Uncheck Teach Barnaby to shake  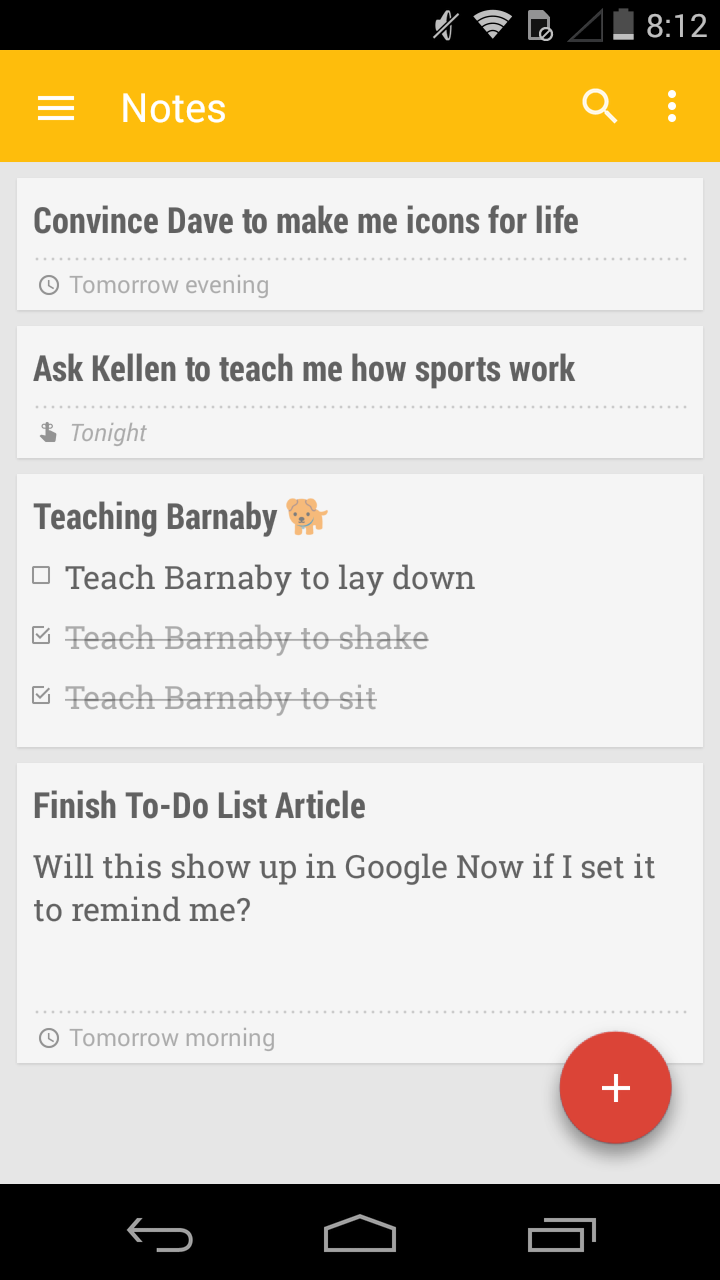click(x=41, y=635)
